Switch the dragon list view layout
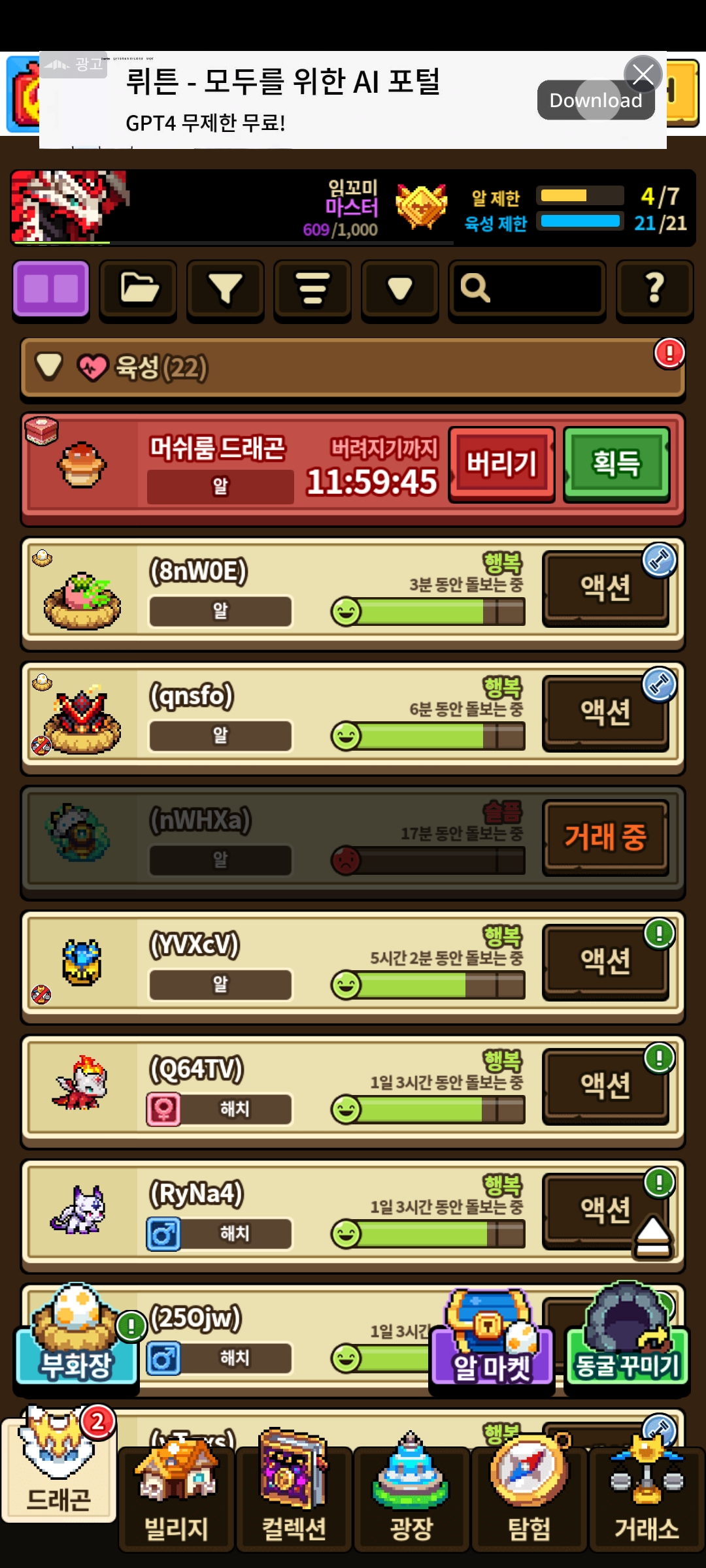 click(x=51, y=289)
